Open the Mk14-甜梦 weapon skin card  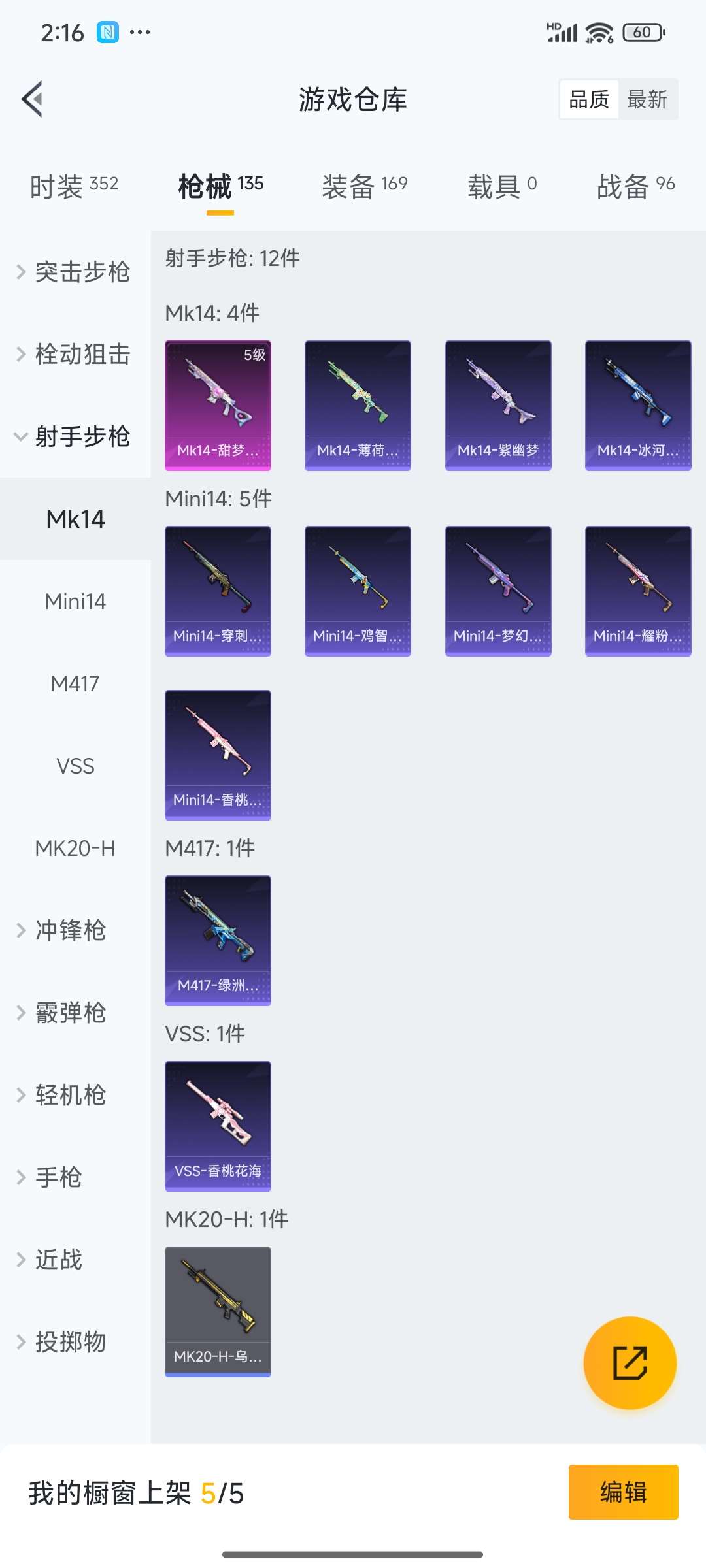pyautogui.click(x=218, y=404)
